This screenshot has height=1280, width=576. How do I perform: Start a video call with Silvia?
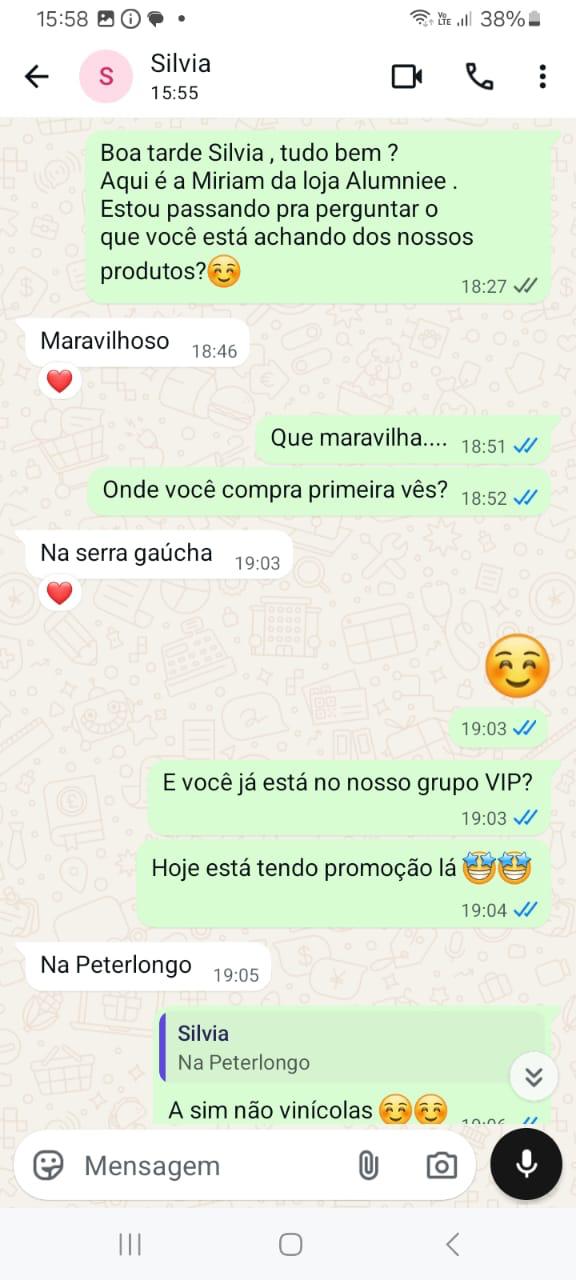pyautogui.click(x=407, y=77)
